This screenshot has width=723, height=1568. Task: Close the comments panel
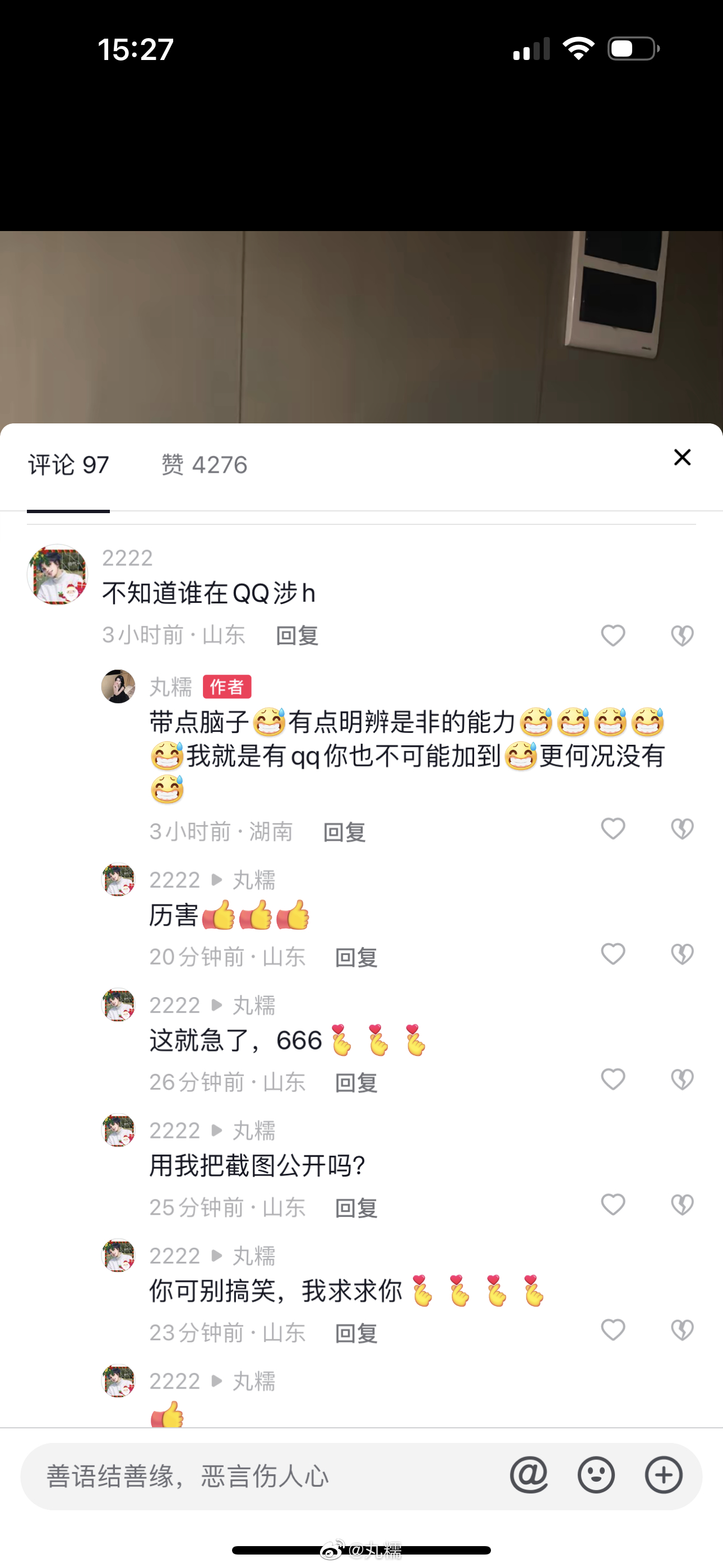682,457
